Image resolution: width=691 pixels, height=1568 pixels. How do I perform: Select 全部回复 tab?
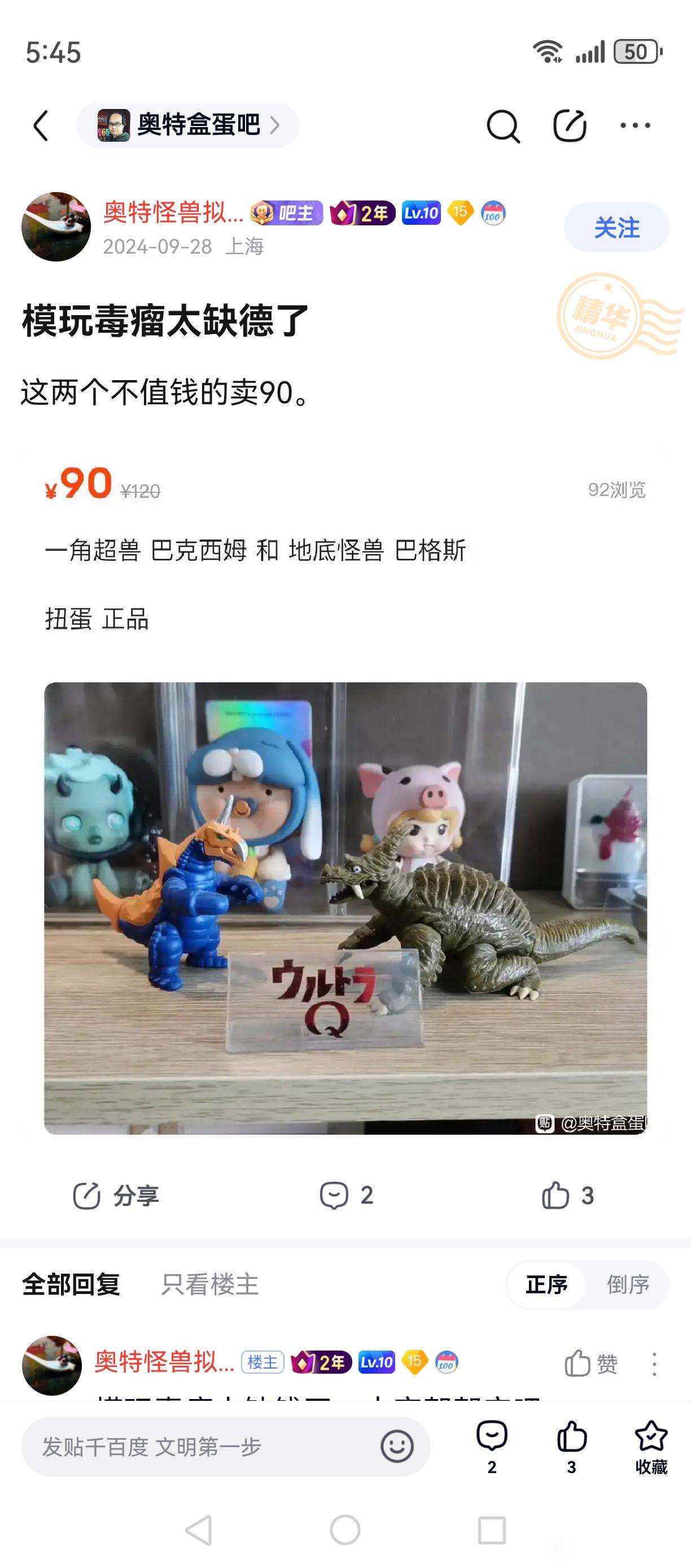coord(71,1284)
